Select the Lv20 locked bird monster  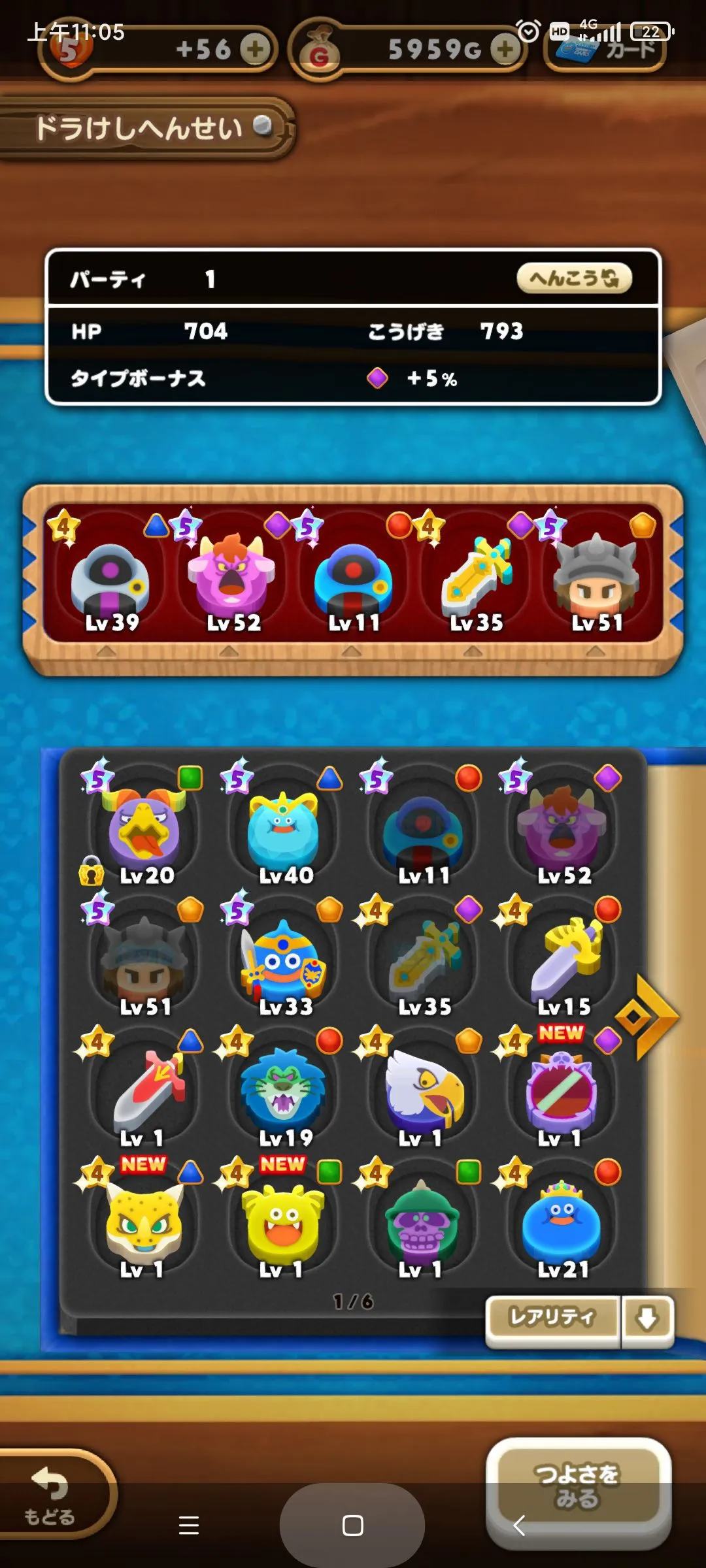point(145,830)
